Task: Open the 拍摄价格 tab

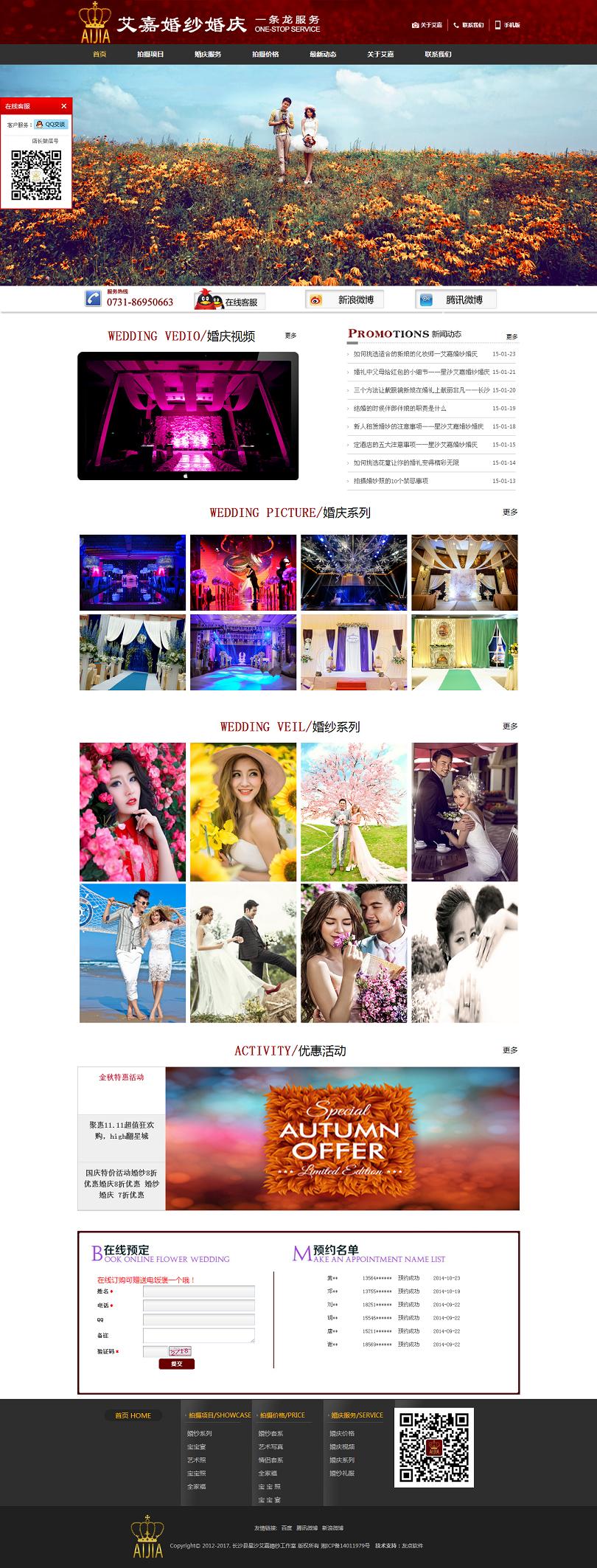Action: tap(265, 54)
